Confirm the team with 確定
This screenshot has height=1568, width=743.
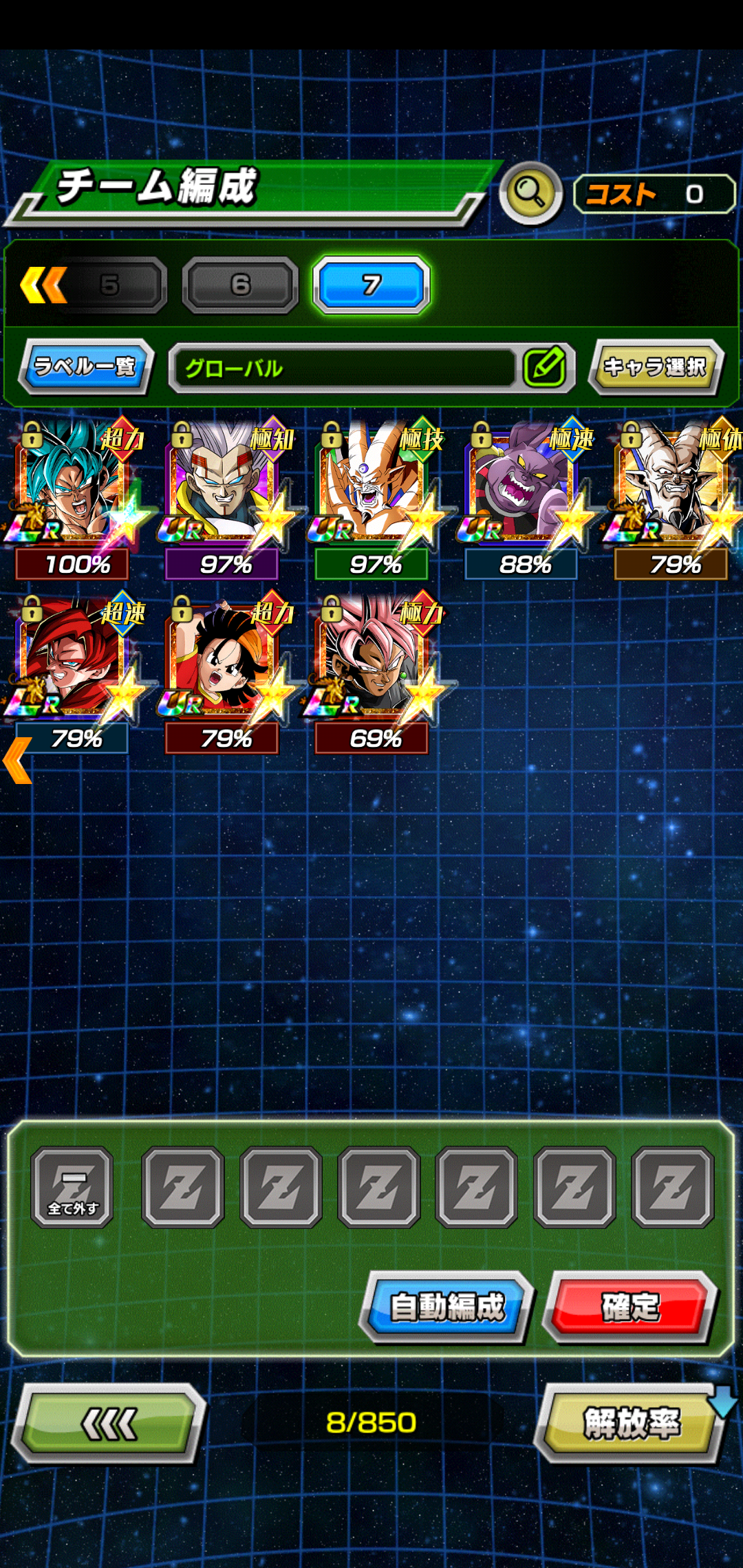[x=631, y=1307]
